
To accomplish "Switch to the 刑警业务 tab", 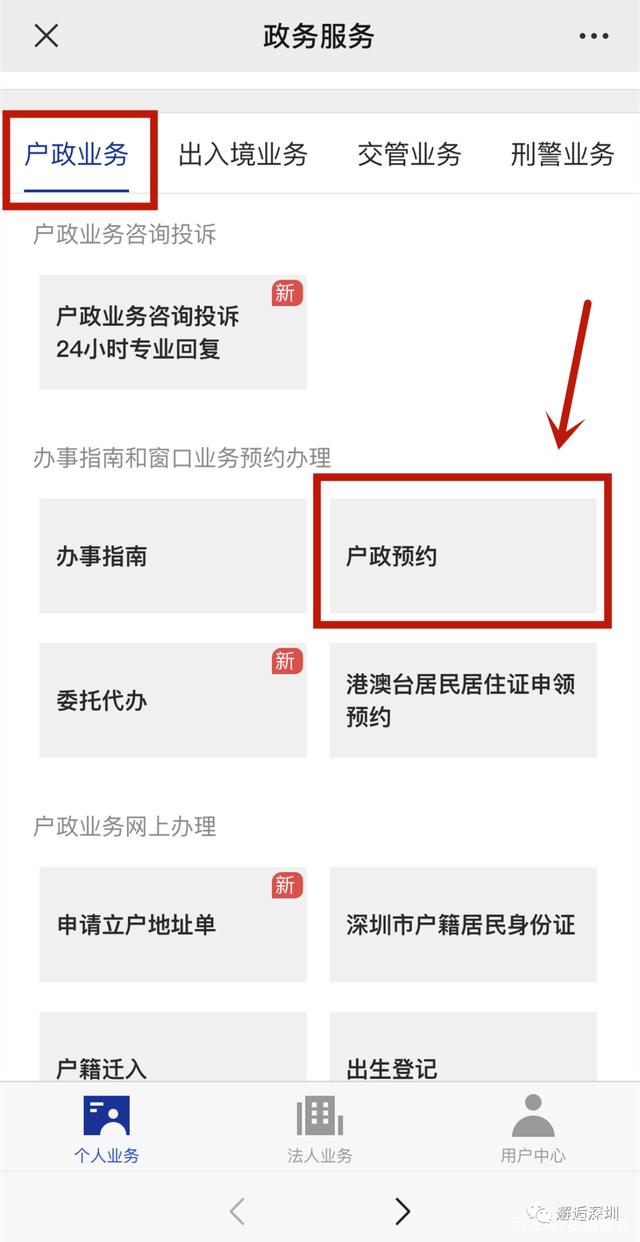I will 562,155.
